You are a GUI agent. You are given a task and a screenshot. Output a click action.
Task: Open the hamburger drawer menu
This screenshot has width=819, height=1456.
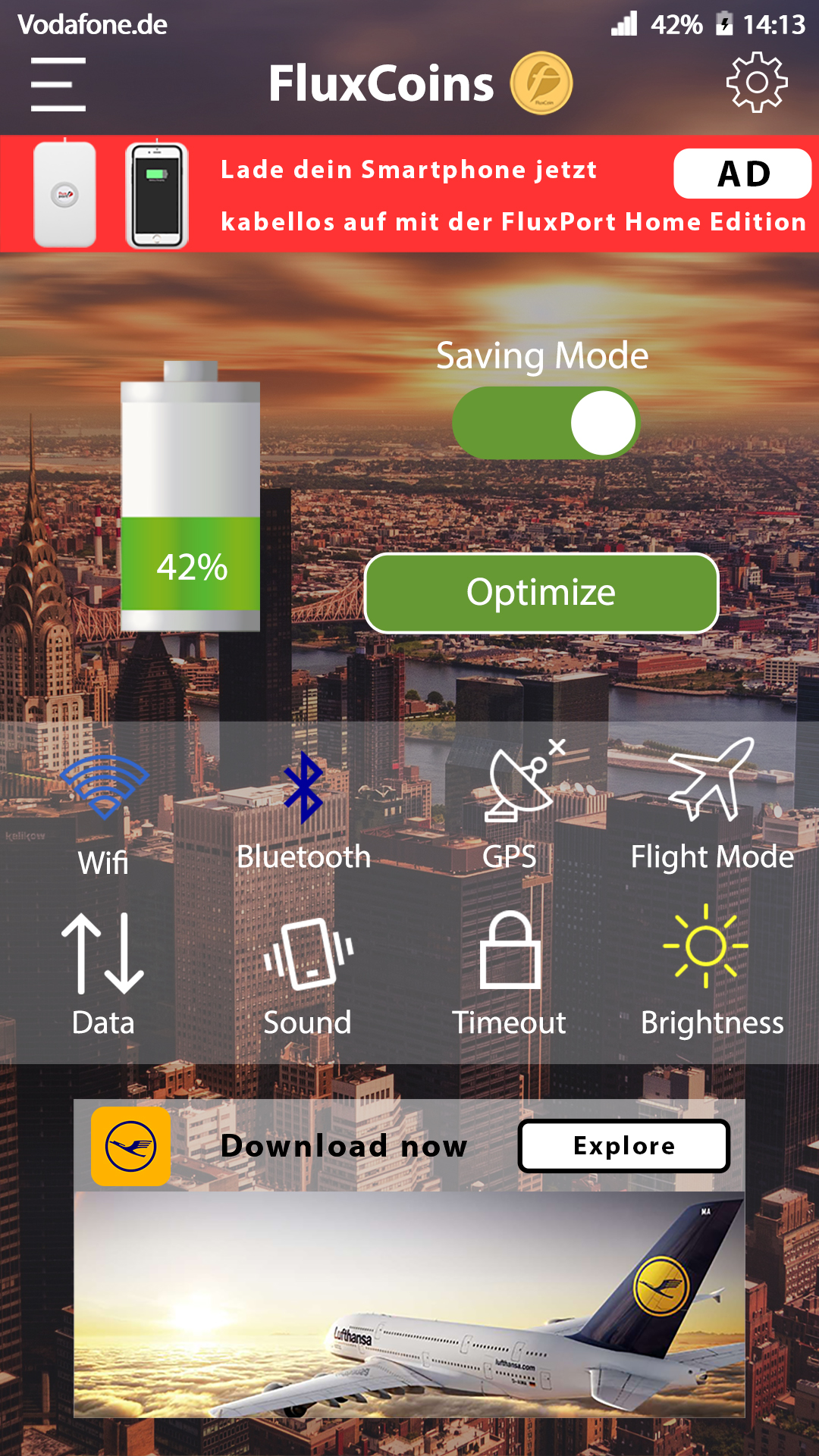[58, 84]
